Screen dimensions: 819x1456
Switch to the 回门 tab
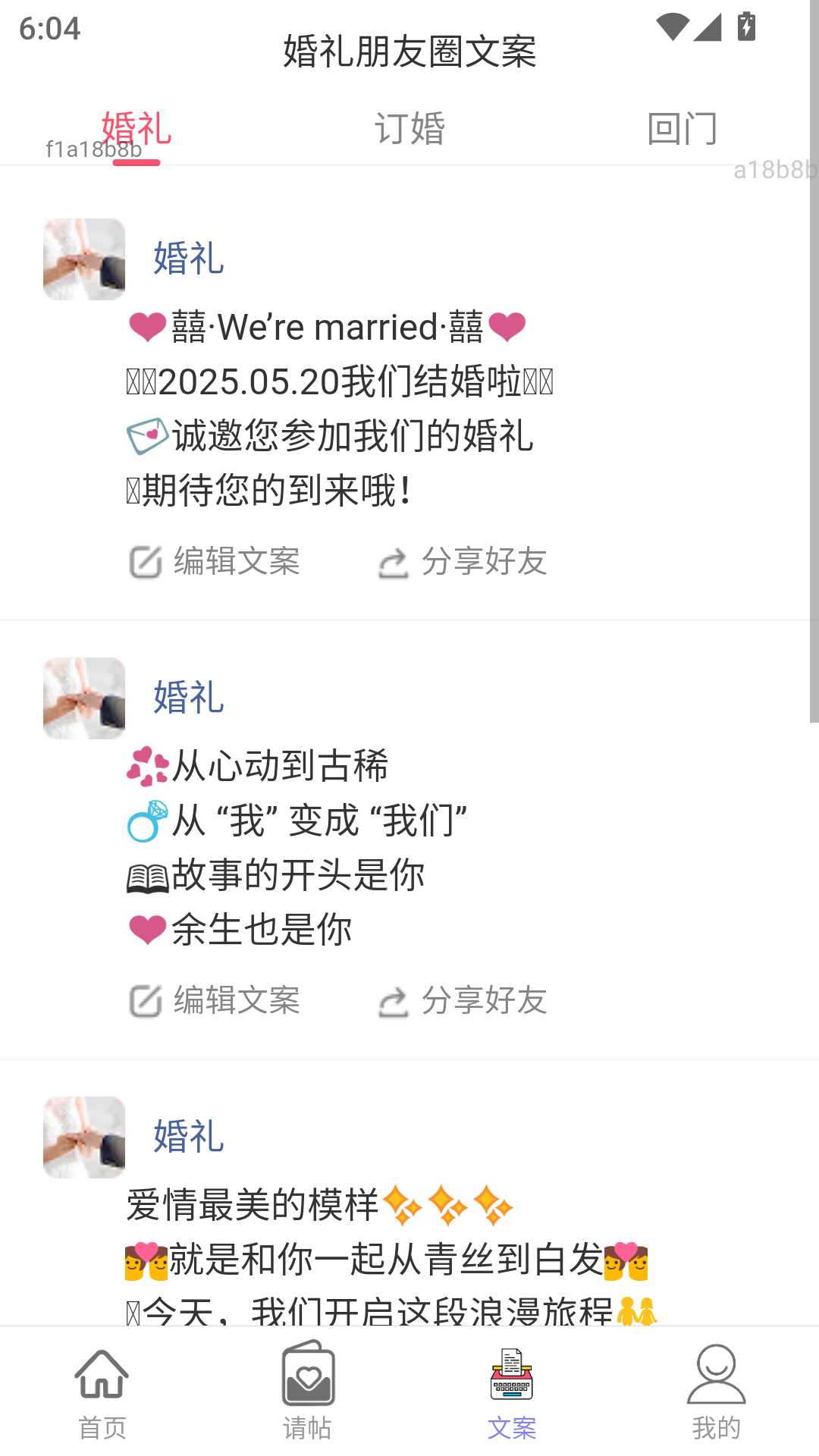click(683, 129)
